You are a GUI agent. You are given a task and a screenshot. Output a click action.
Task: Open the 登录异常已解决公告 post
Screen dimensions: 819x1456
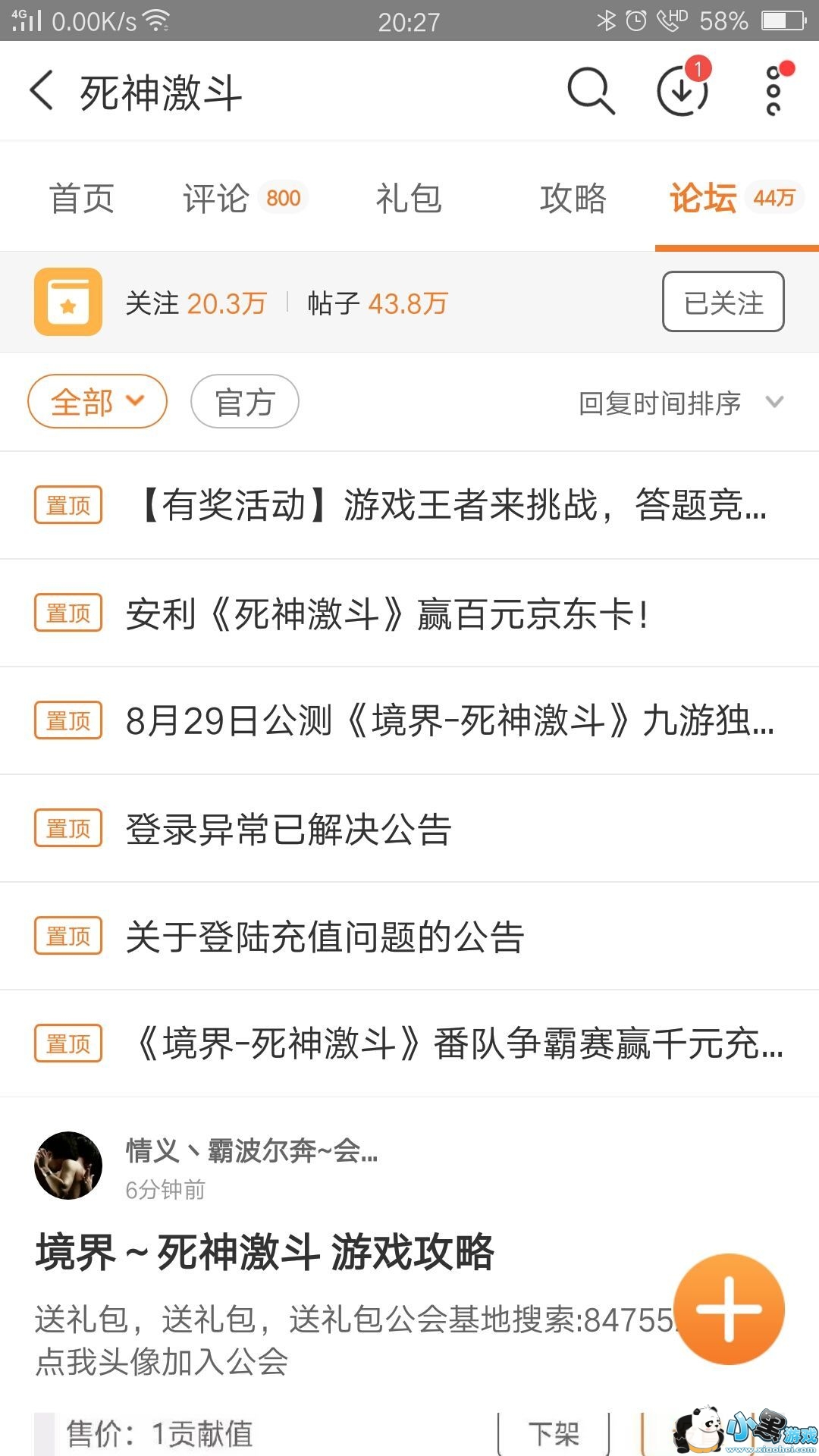tap(288, 828)
